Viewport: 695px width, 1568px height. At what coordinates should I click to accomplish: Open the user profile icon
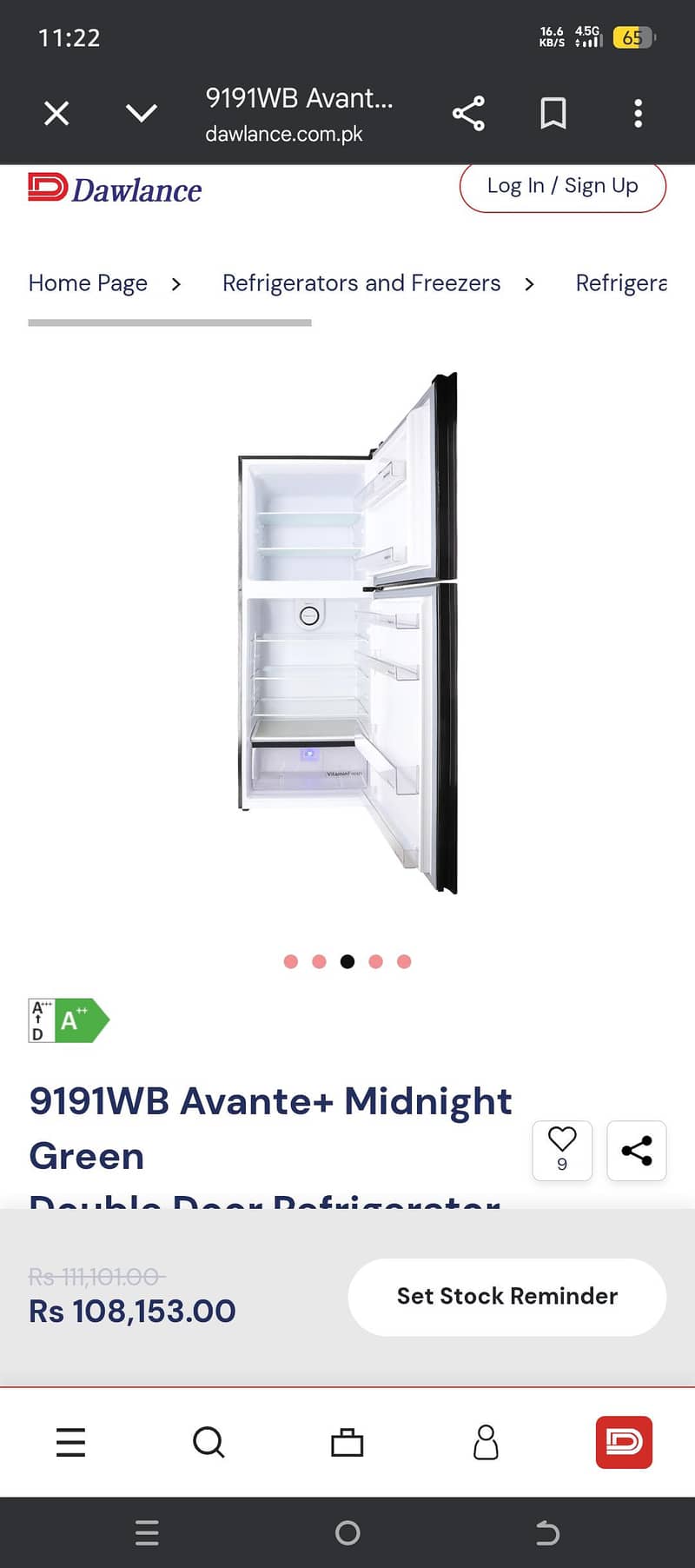click(486, 1443)
